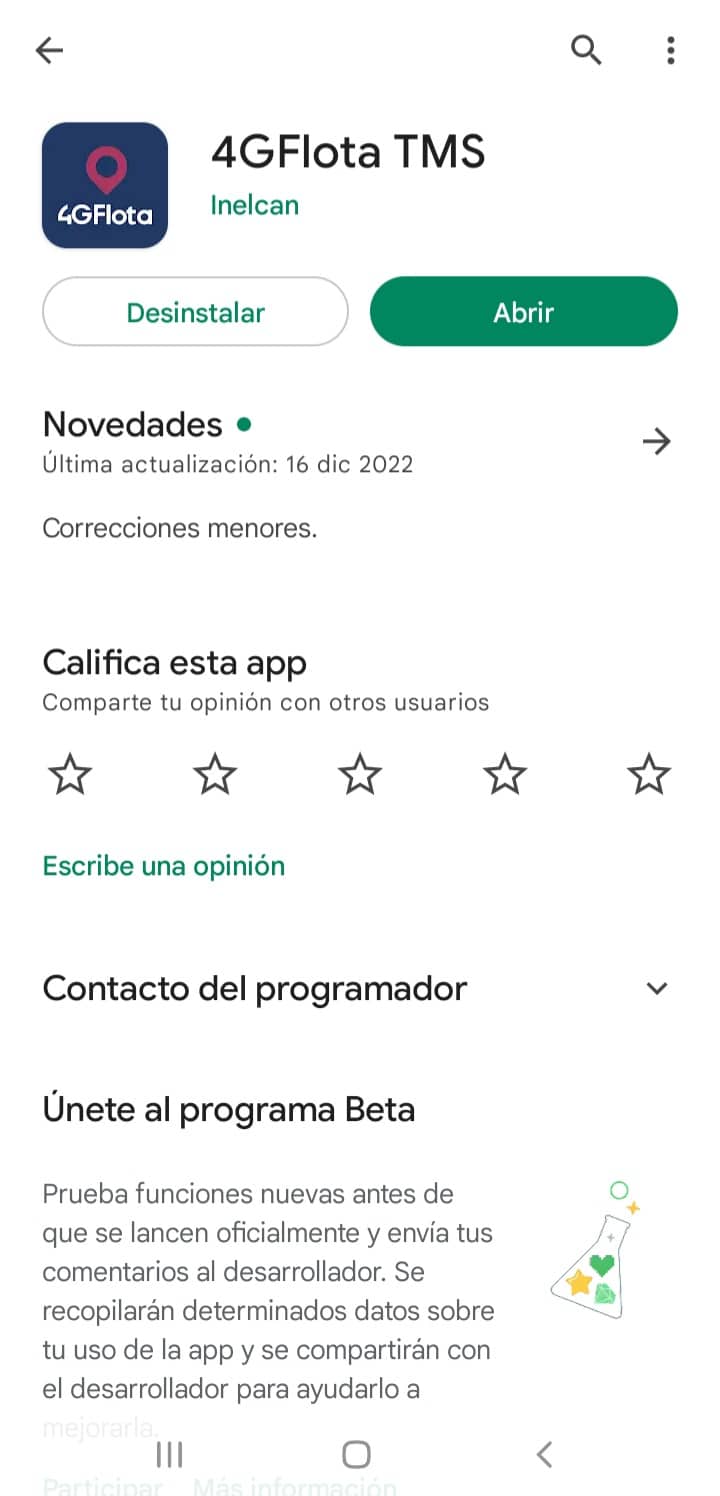The width and height of the screenshot is (720, 1496).
Task: Open the three-dot overflow menu
Action: (x=670, y=50)
